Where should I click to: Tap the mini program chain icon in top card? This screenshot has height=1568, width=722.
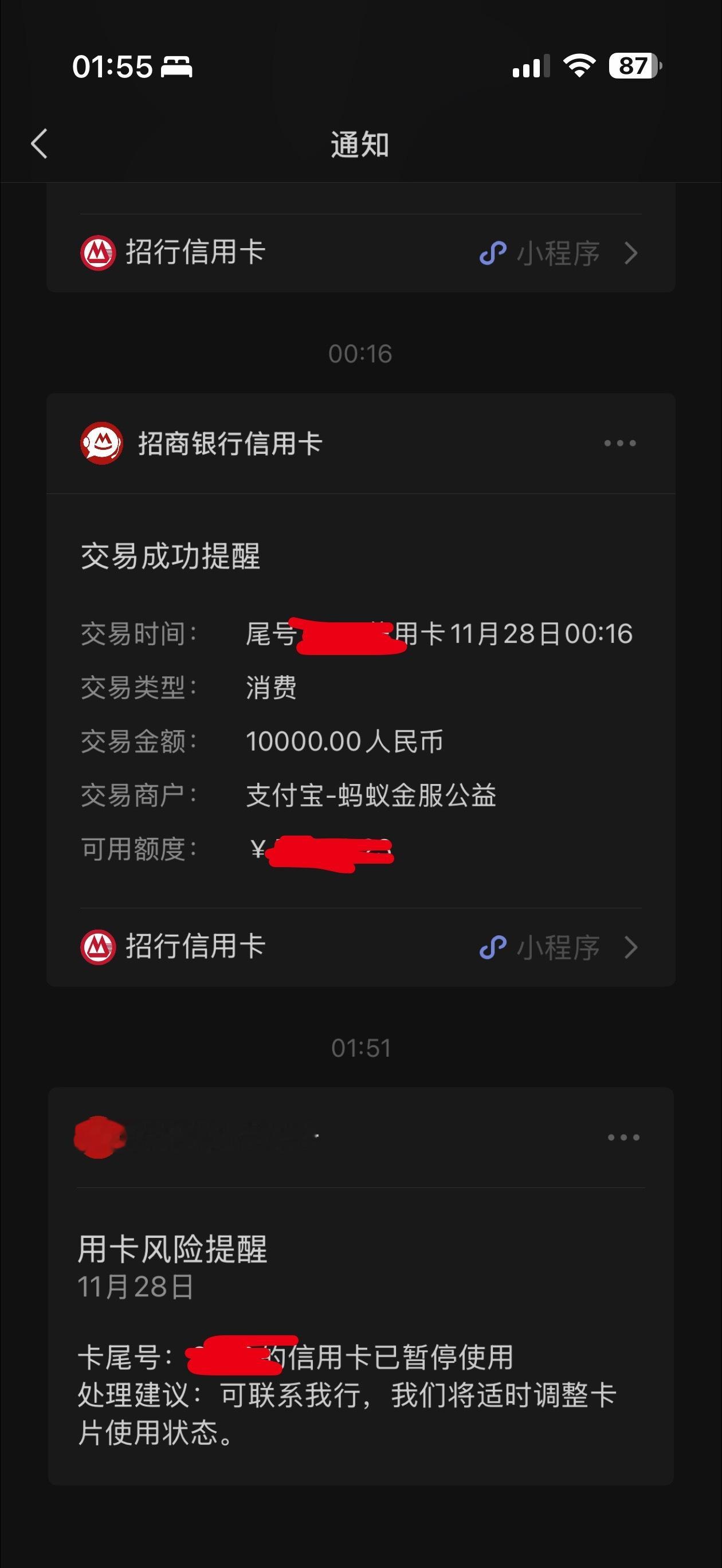pyautogui.click(x=495, y=253)
